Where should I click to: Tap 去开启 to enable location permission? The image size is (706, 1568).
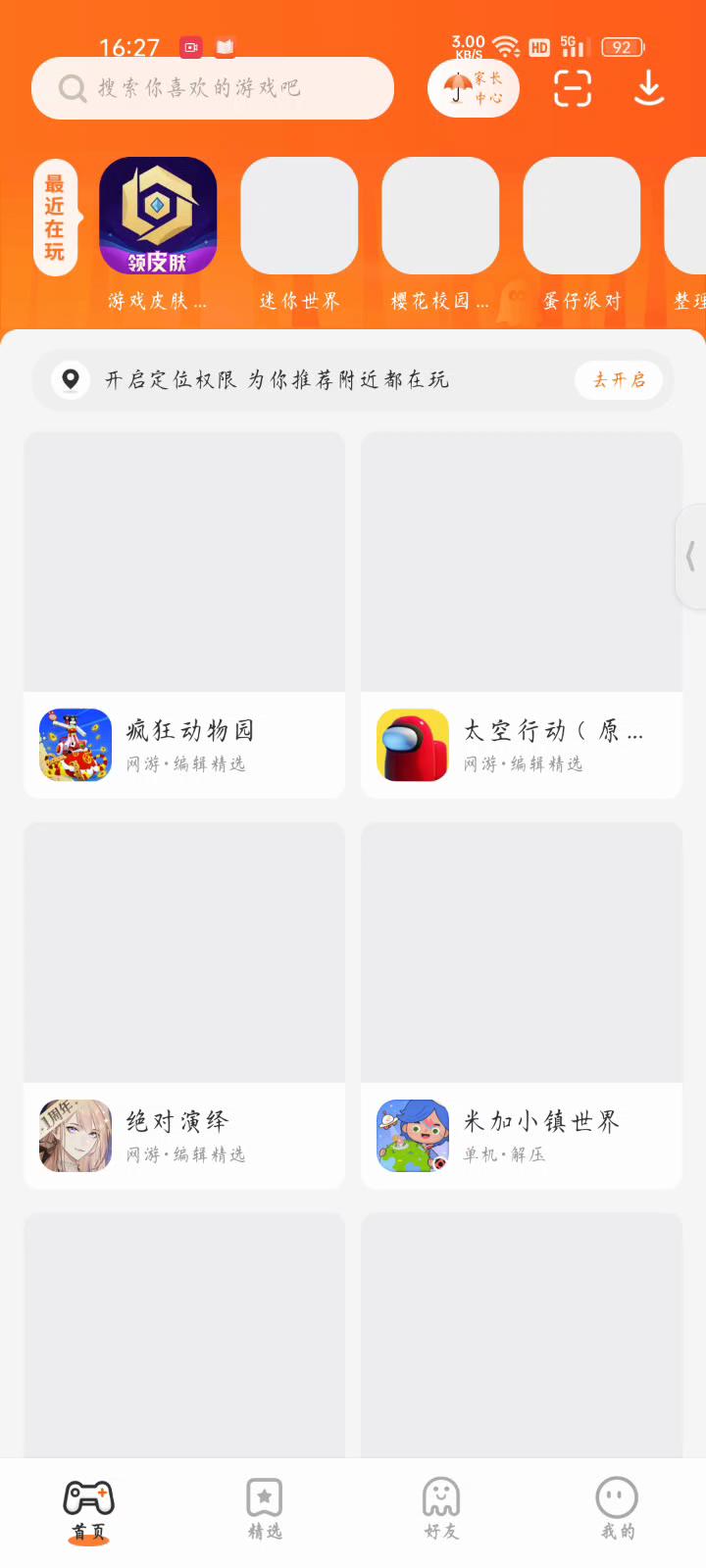619,380
